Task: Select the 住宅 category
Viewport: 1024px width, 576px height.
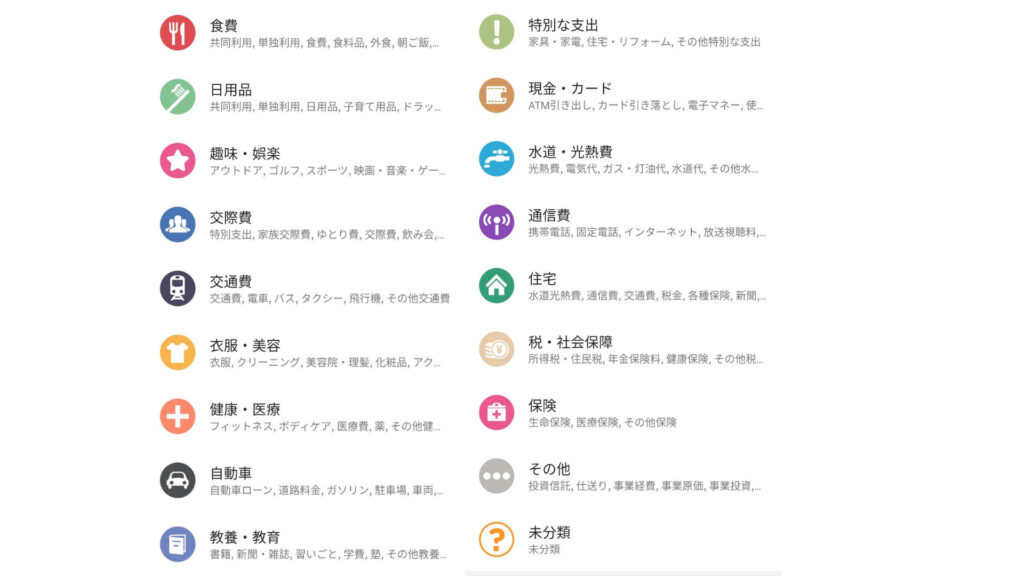Action: pyautogui.click(x=543, y=279)
